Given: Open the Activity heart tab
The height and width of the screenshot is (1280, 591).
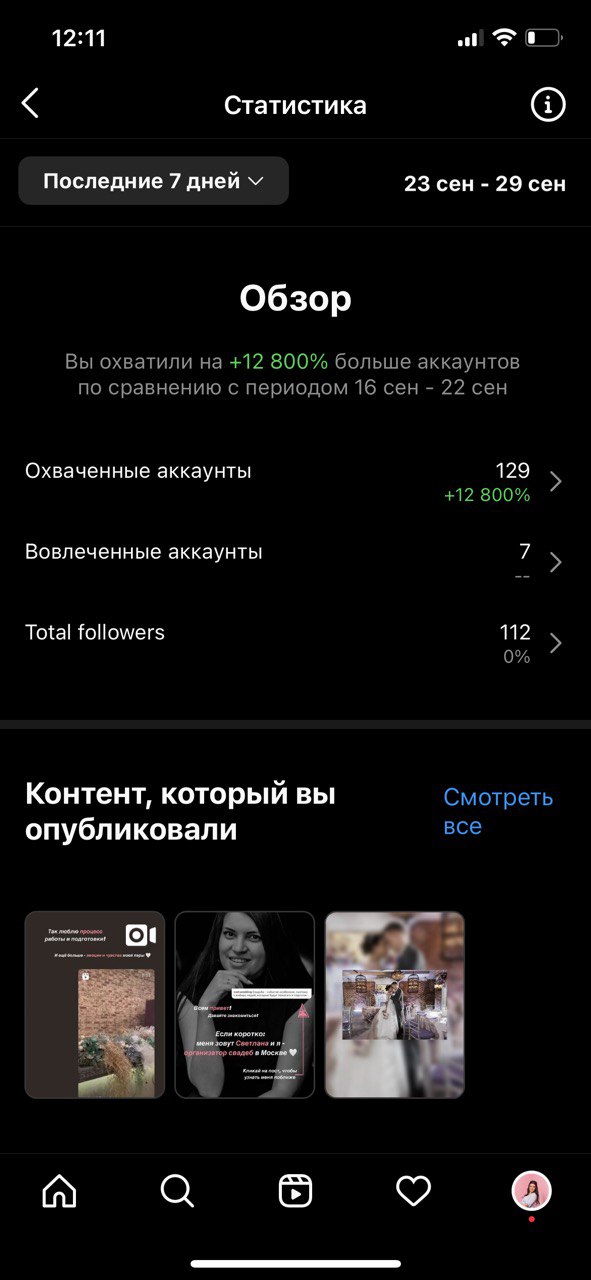Looking at the screenshot, I should pyautogui.click(x=413, y=1191).
